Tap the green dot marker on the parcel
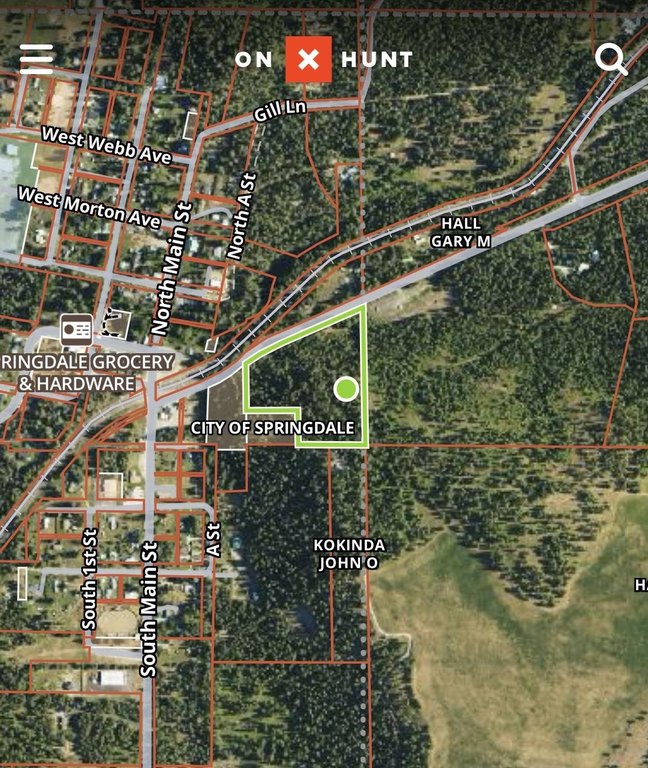The height and width of the screenshot is (768, 648). pyautogui.click(x=346, y=389)
